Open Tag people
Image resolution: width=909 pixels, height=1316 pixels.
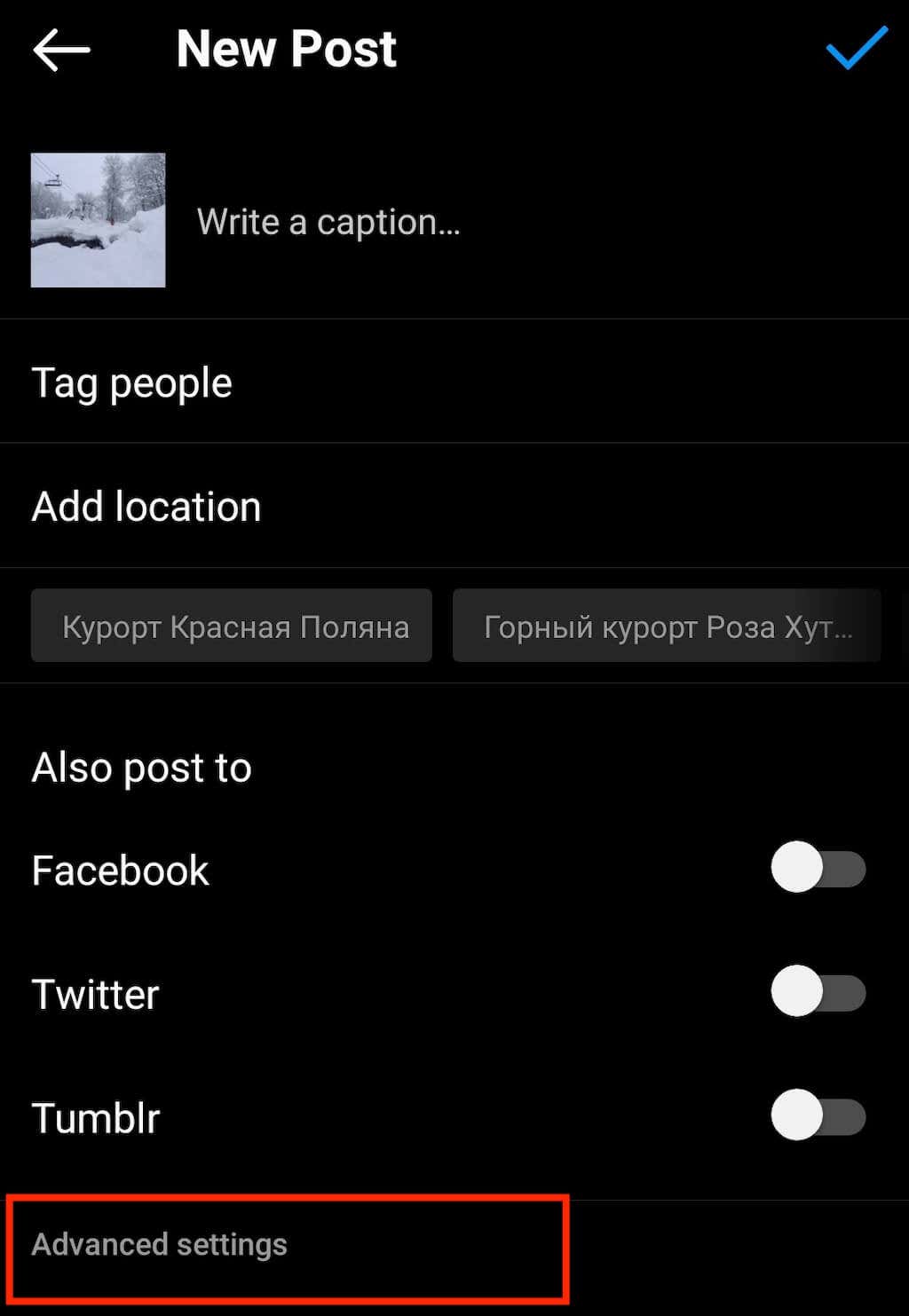tap(131, 382)
